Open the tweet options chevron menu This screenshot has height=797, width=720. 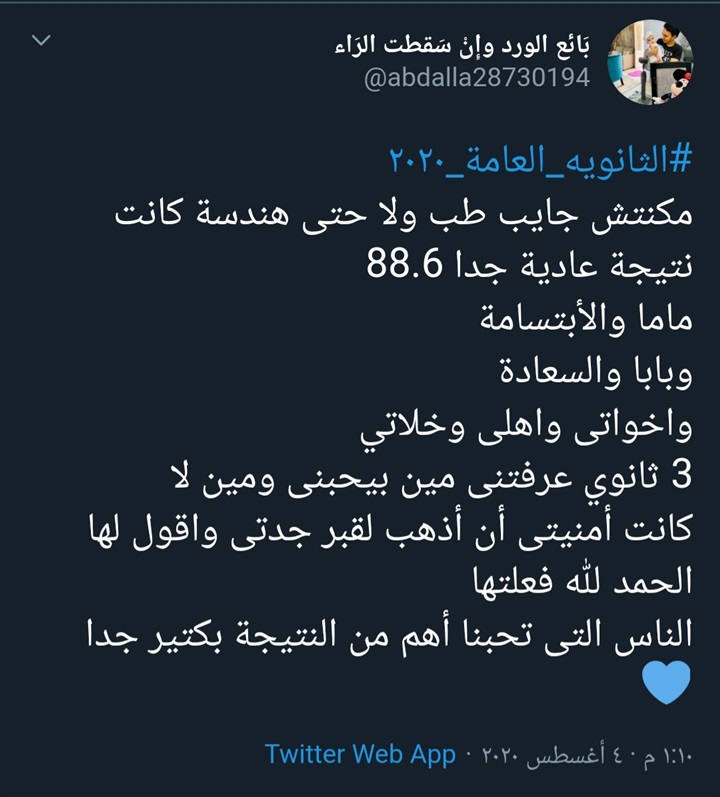coord(42,42)
